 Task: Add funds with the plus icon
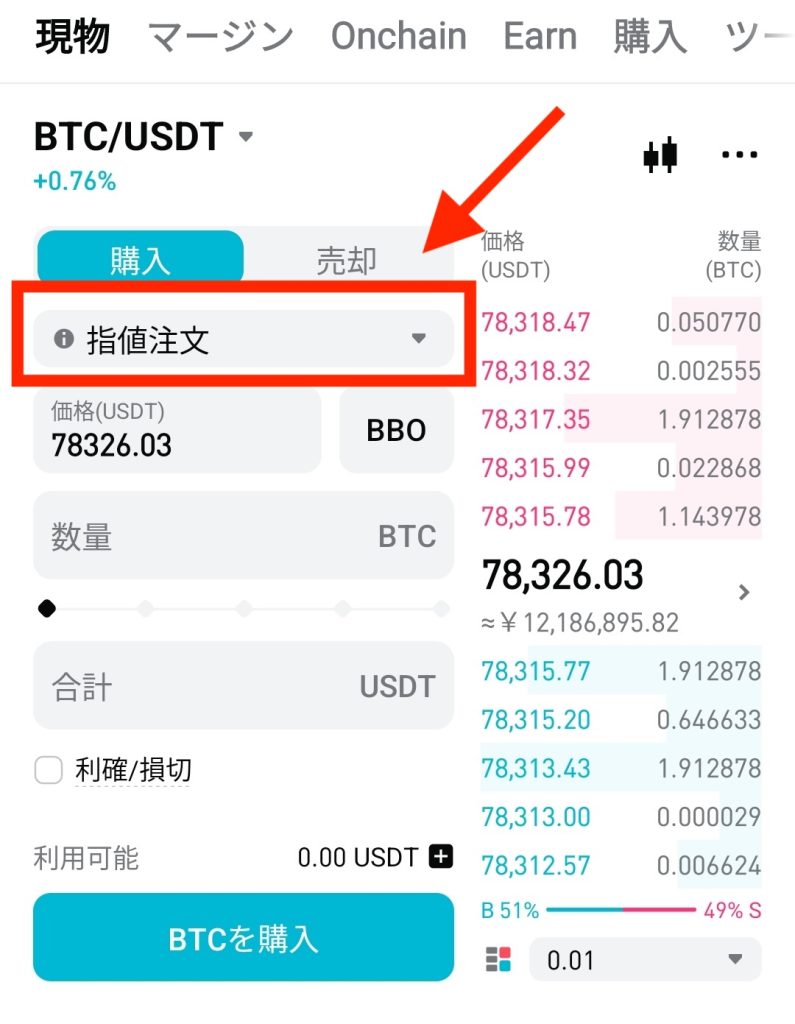tap(440, 857)
